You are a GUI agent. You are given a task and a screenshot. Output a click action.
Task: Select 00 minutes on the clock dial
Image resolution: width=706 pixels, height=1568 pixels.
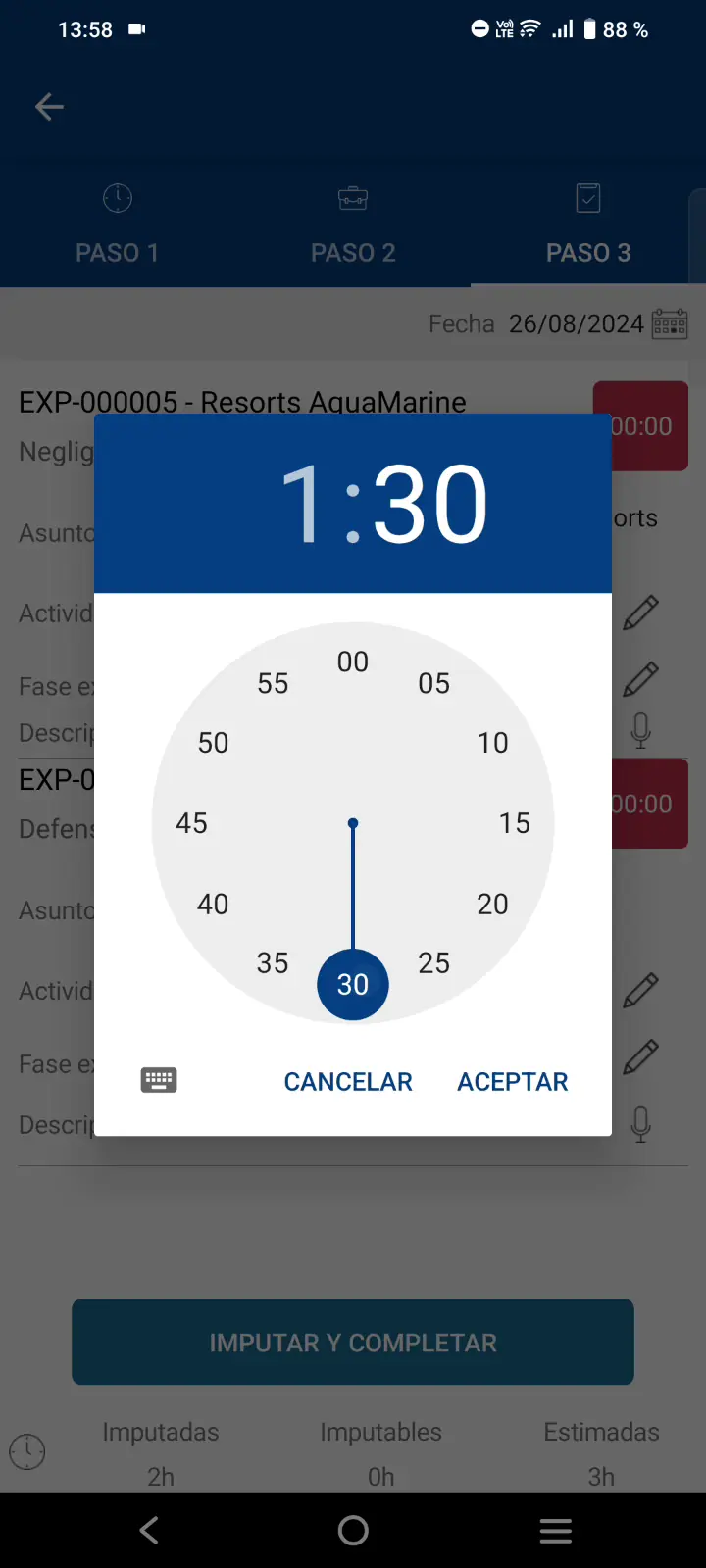click(x=353, y=661)
